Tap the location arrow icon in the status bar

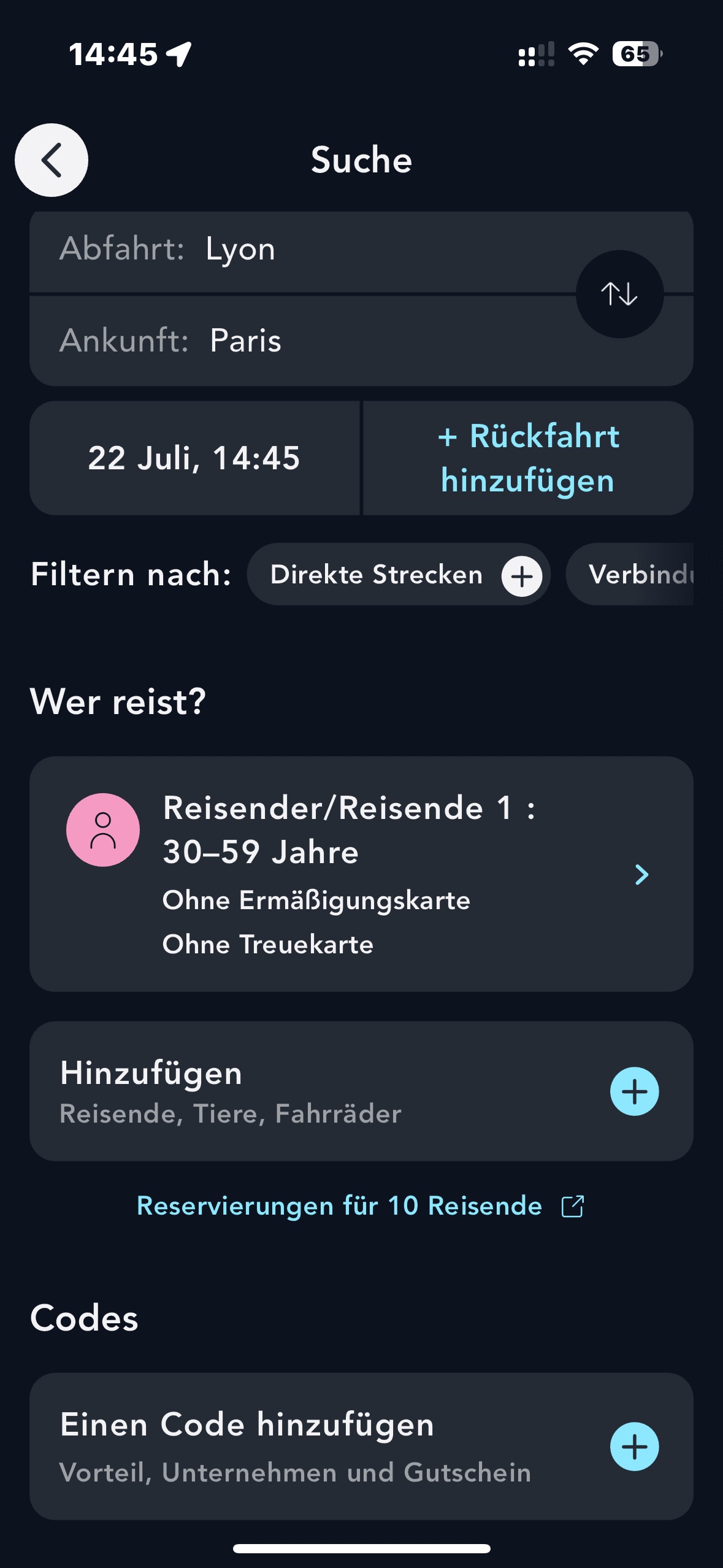coord(178,54)
